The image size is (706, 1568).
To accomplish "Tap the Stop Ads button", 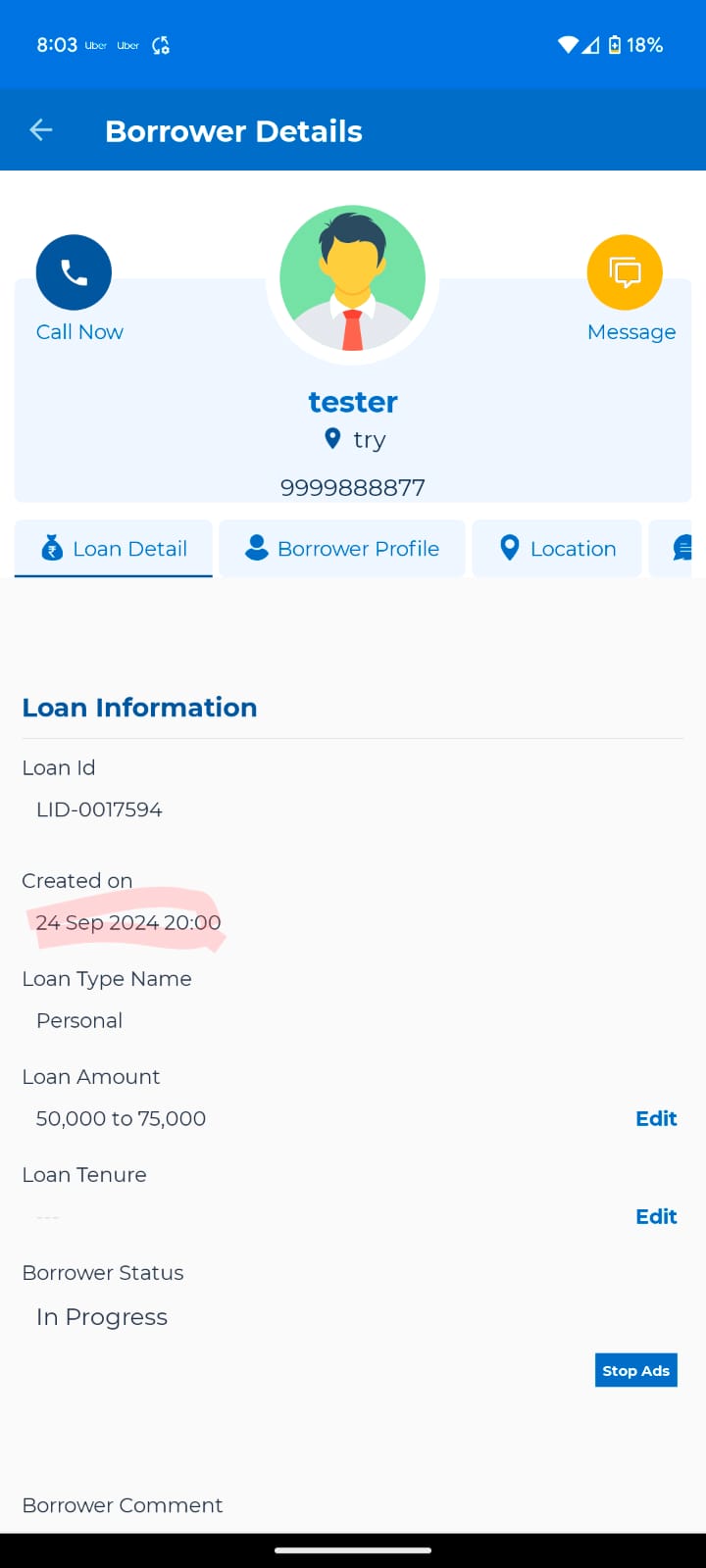I will [x=636, y=1370].
